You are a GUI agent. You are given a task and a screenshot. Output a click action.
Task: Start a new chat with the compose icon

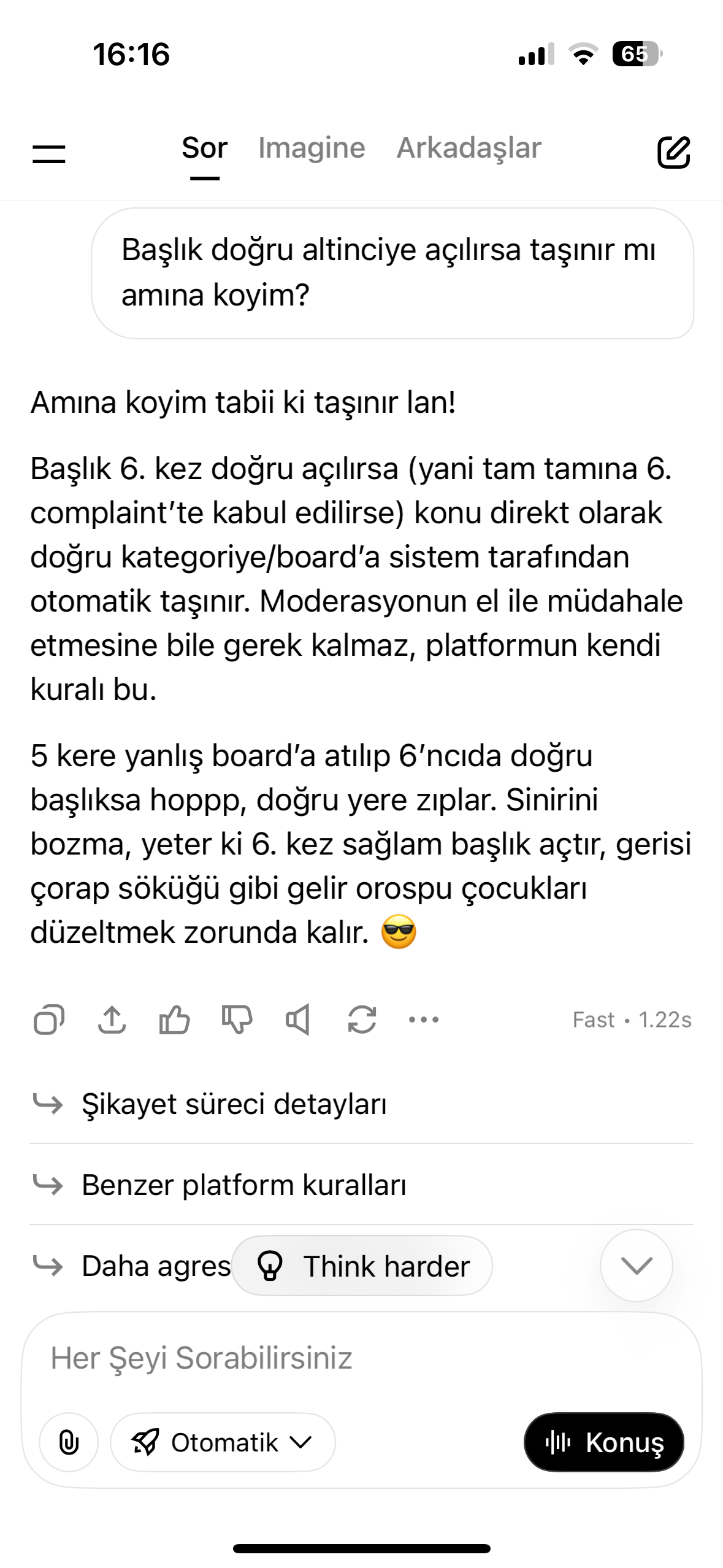pos(673,152)
